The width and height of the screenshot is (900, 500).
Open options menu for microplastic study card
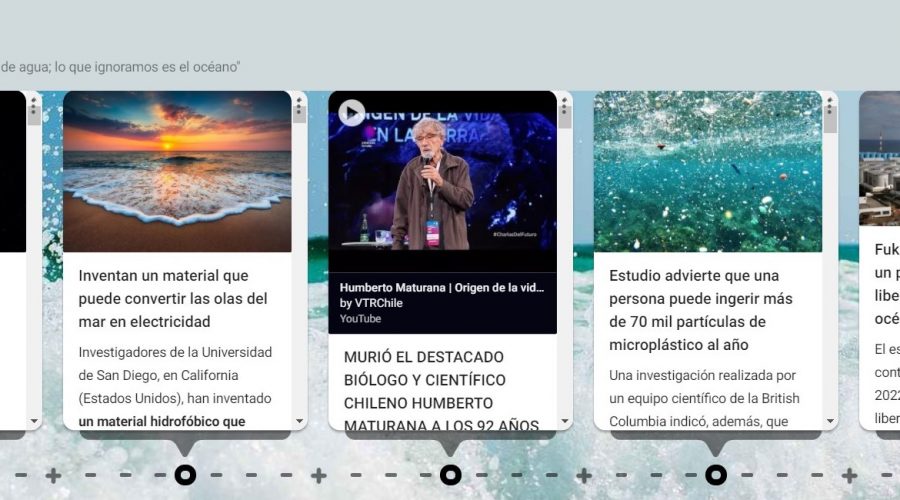tap(829, 103)
